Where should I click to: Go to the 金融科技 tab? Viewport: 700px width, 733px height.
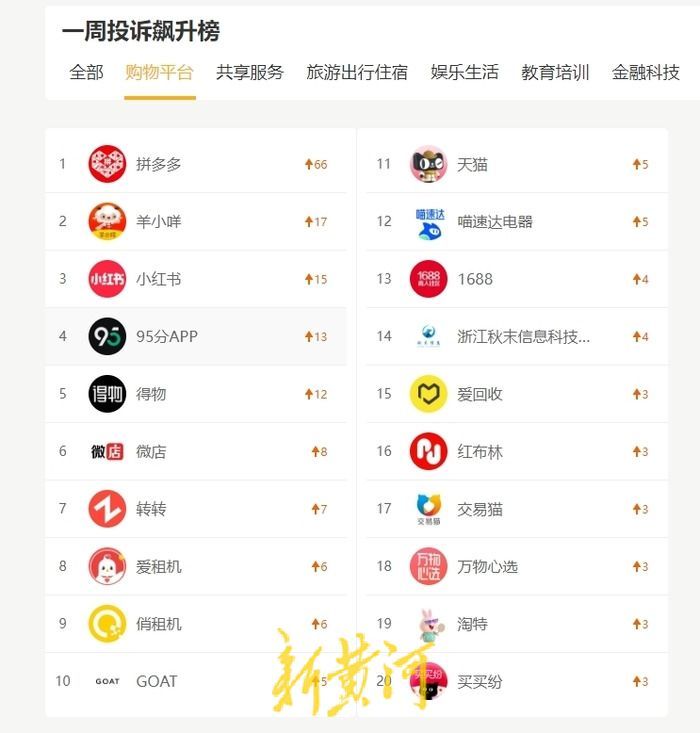pyautogui.click(x=645, y=72)
